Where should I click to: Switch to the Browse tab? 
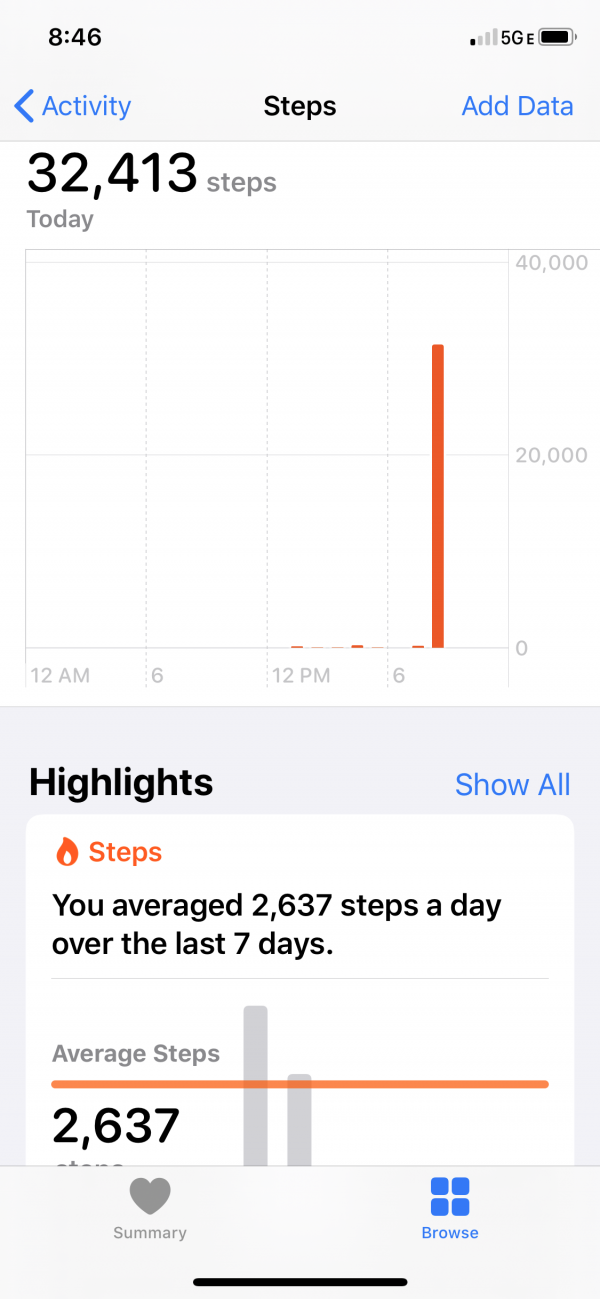(450, 1208)
